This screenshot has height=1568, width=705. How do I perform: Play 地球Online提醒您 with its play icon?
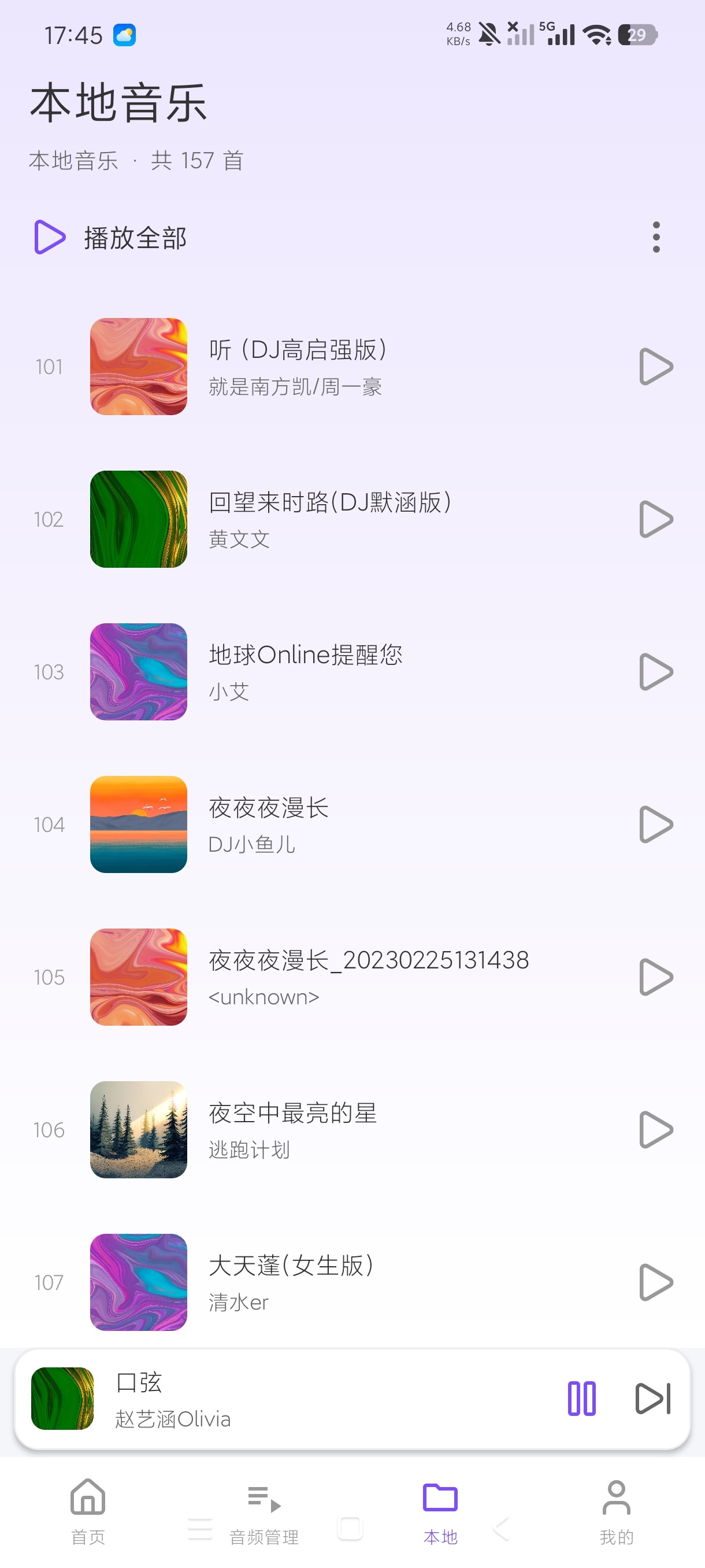[656, 672]
